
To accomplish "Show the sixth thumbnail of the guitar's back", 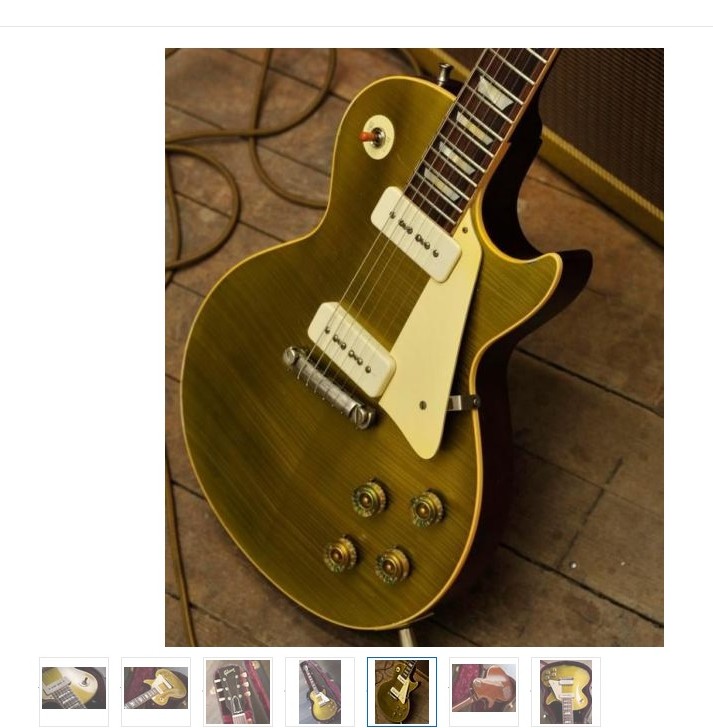I will coord(484,691).
